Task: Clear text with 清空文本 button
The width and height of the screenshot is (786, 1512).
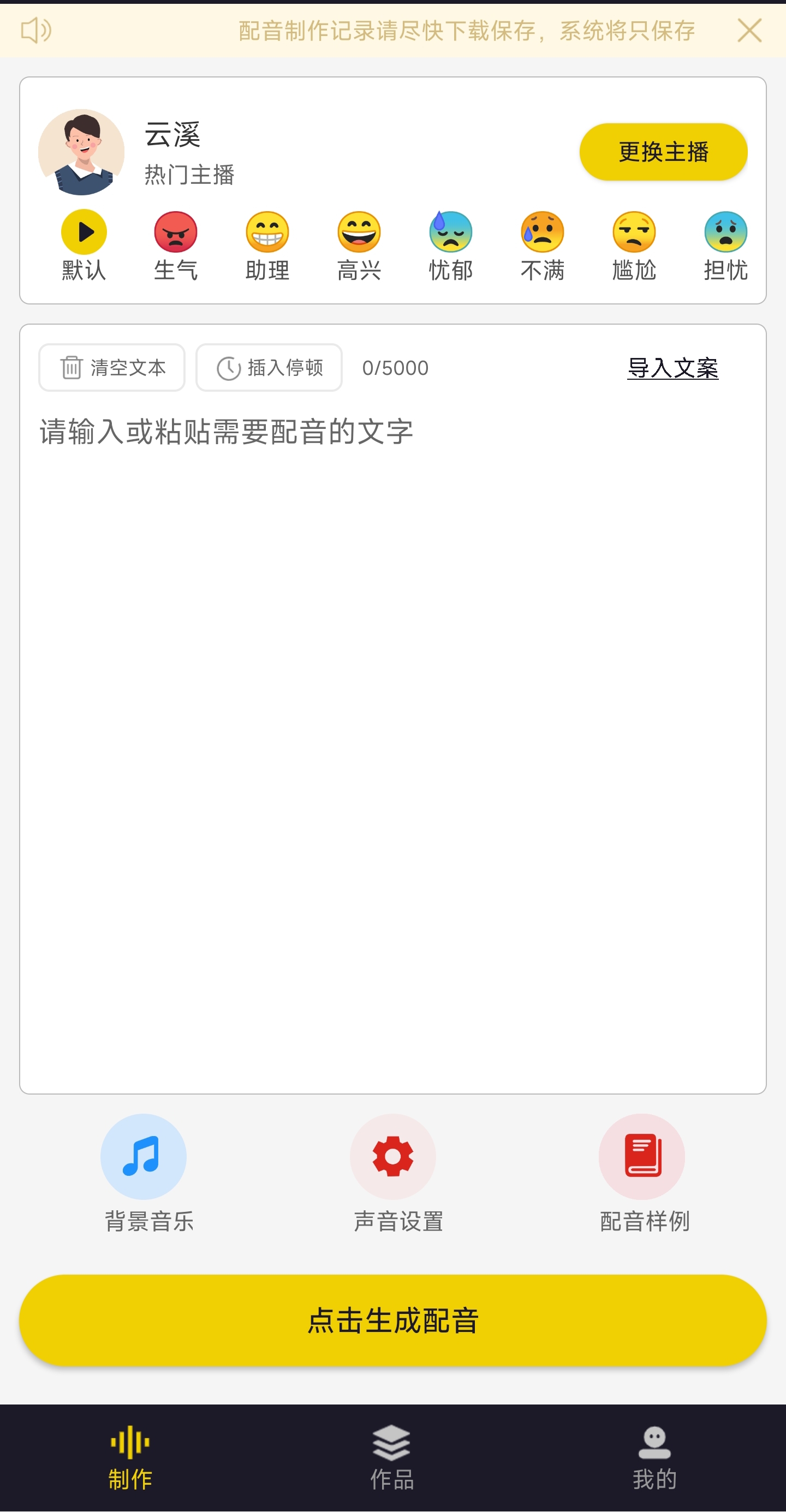Action: [112, 368]
